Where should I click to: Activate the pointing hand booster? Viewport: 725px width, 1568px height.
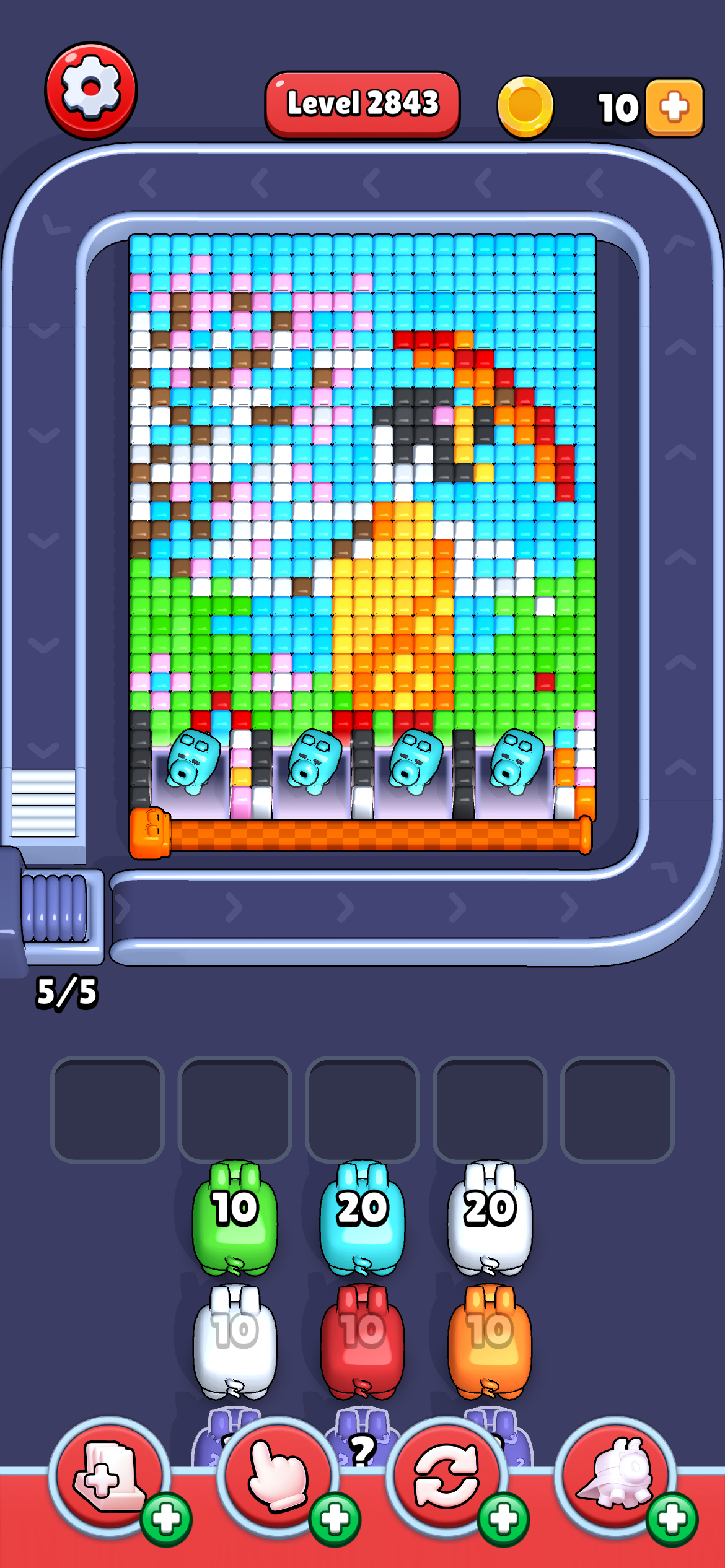pyautogui.click(x=277, y=1477)
